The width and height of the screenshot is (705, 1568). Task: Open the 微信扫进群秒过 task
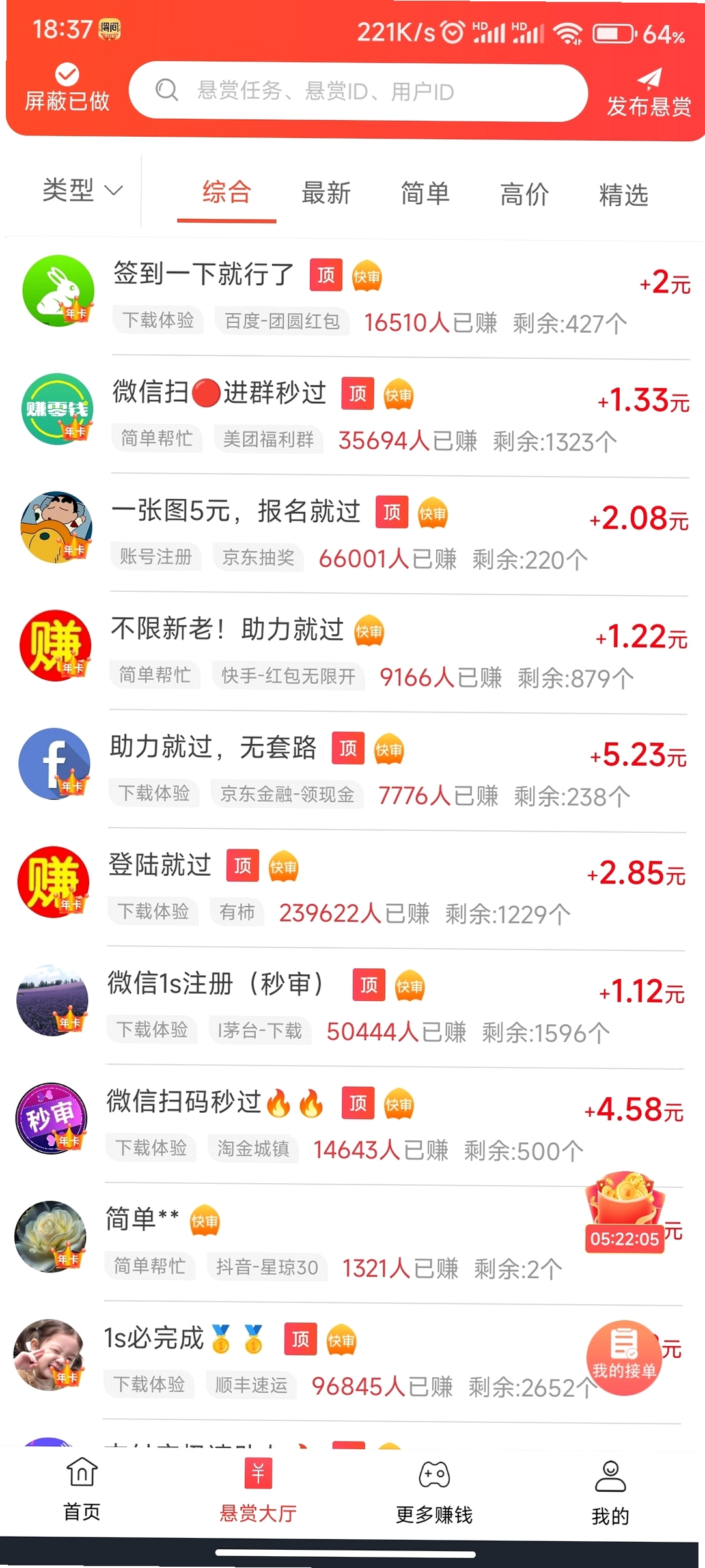click(356, 415)
